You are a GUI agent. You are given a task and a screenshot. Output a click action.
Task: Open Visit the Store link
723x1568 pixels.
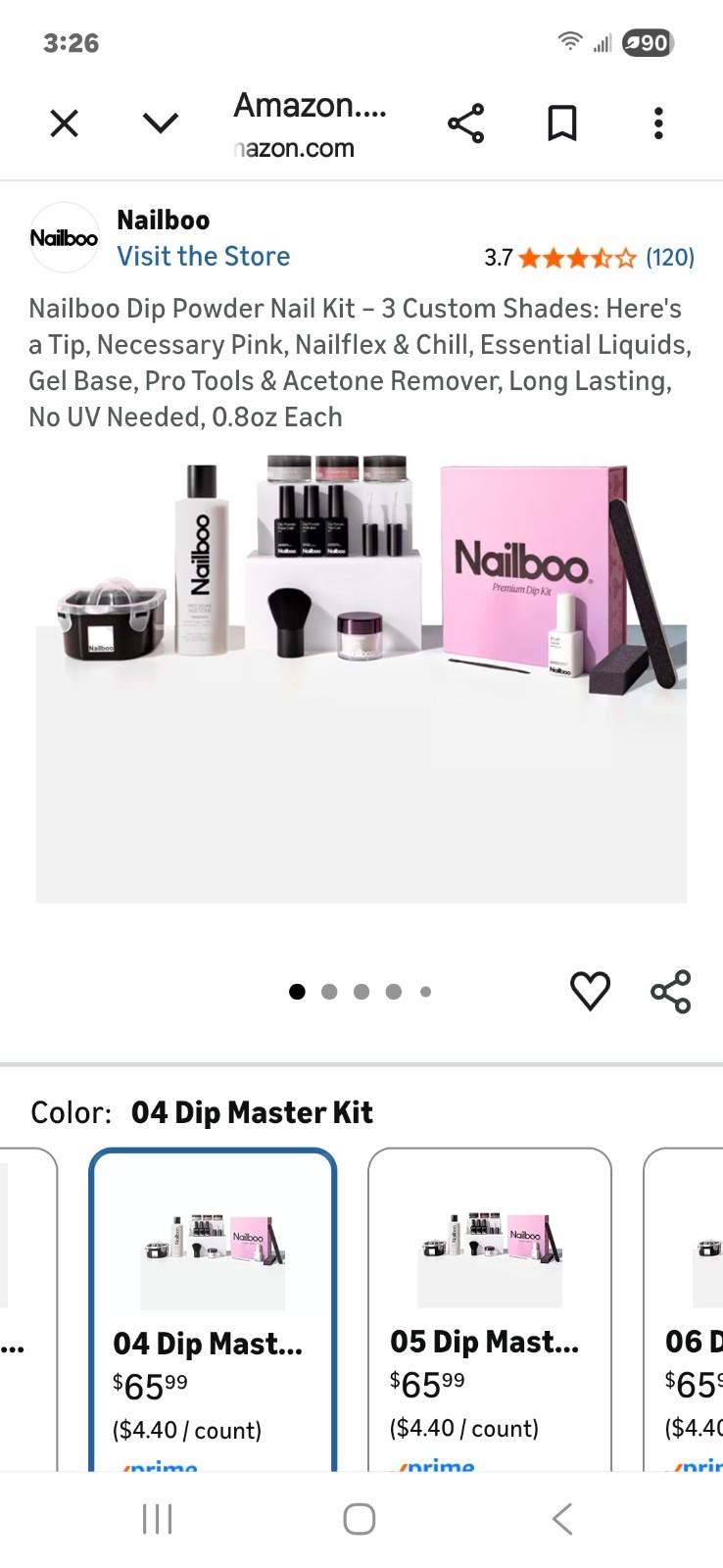click(x=203, y=256)
